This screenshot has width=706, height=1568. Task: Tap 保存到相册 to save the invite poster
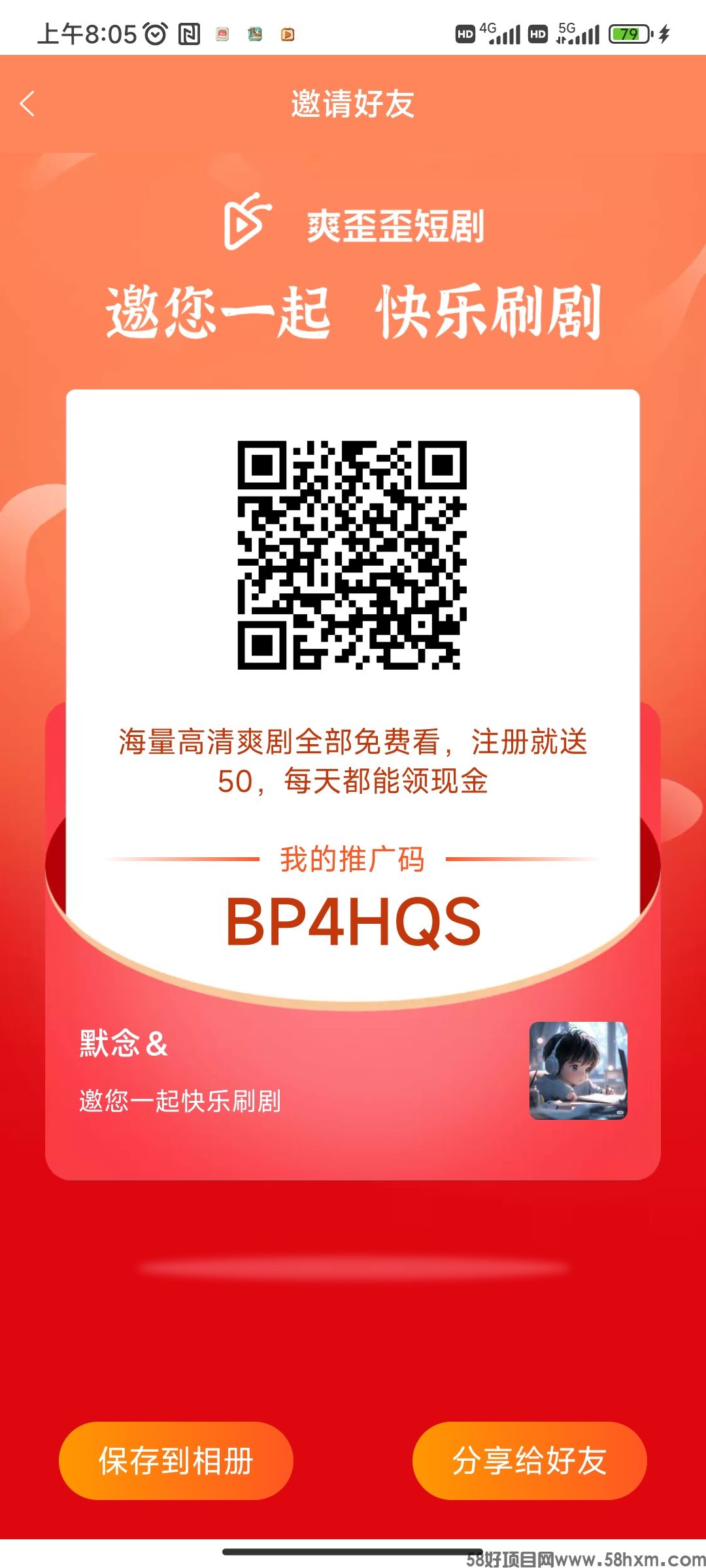[x=176, y=1460]
